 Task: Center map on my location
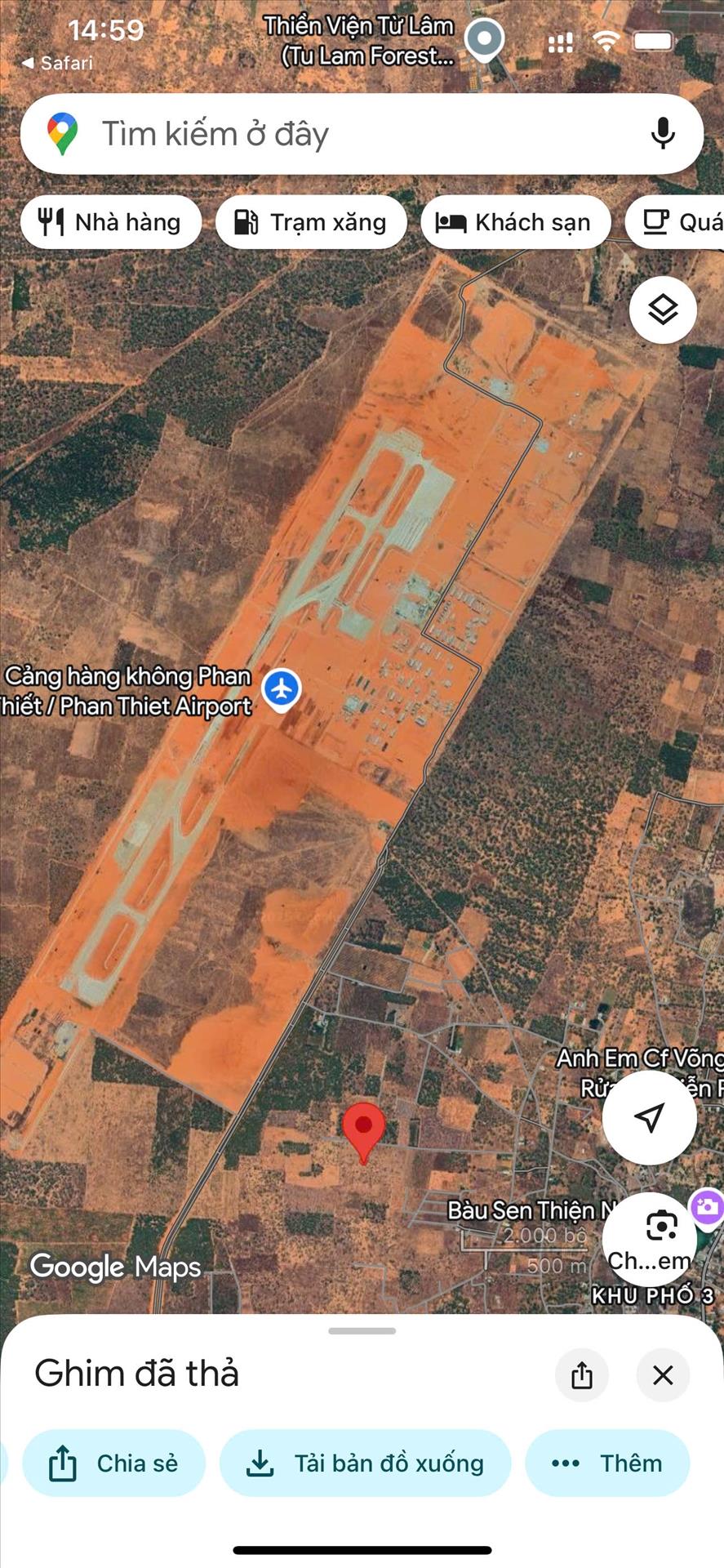point(649,1117)
